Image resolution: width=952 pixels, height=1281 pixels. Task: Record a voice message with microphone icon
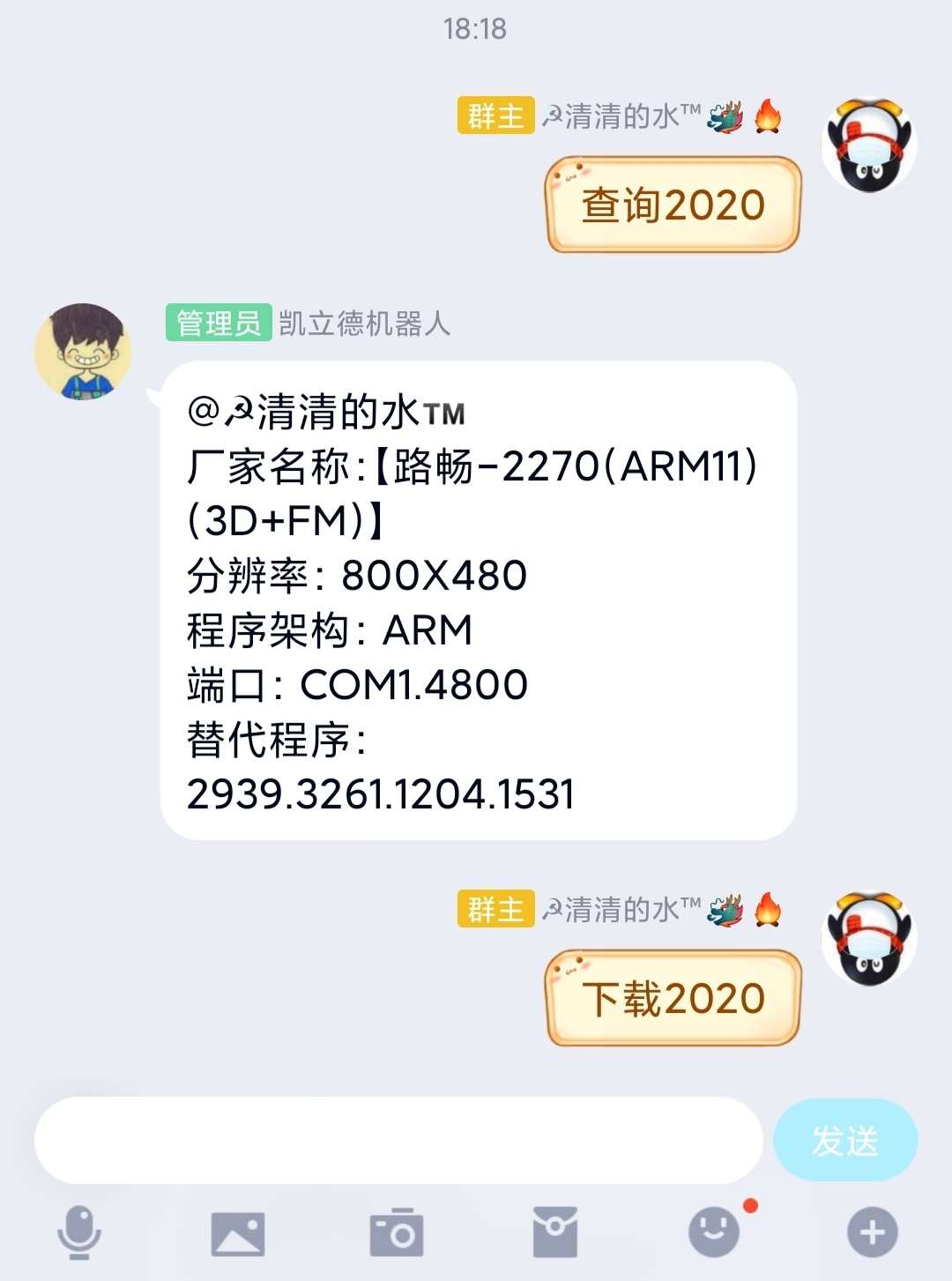tap(79, 1232)
